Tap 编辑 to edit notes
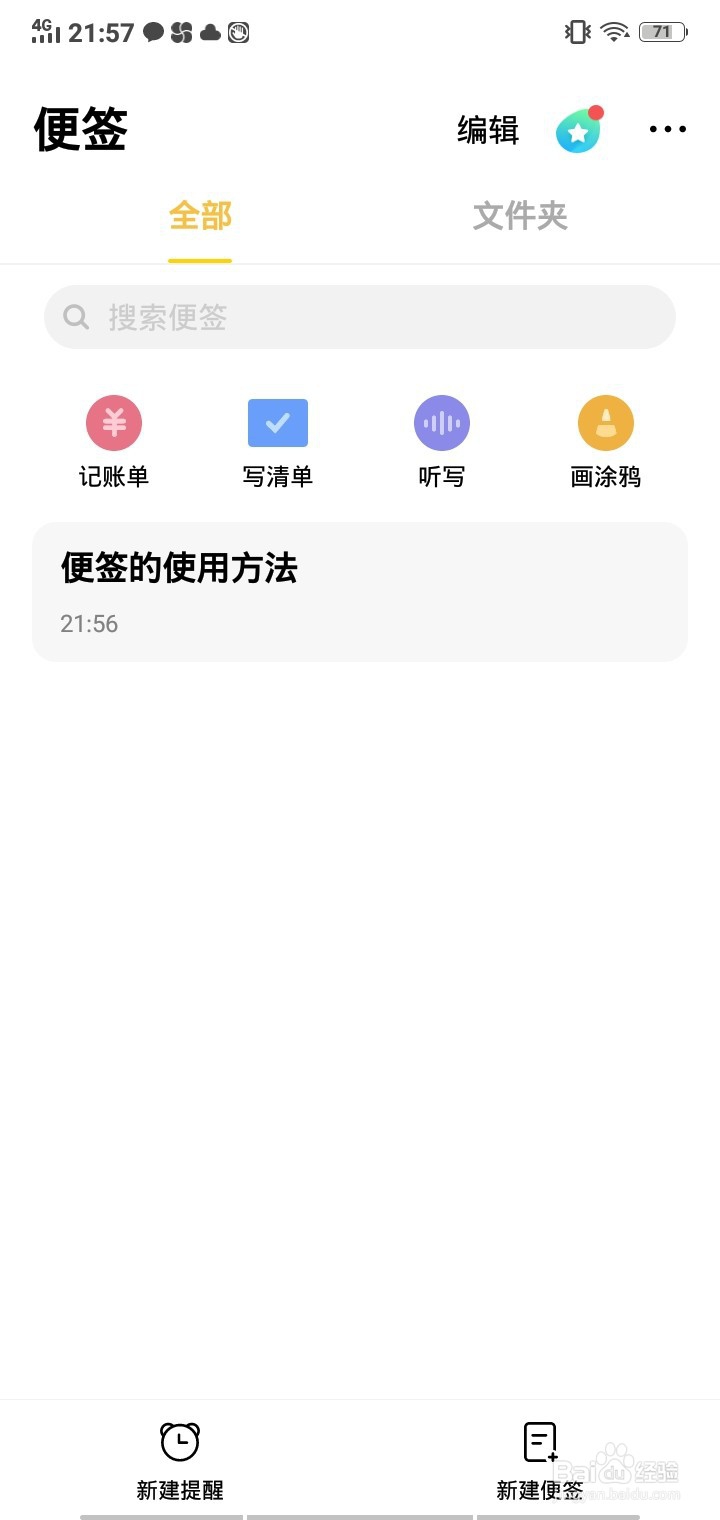Screen dimensions: 720x1520 tap(488, 130)
